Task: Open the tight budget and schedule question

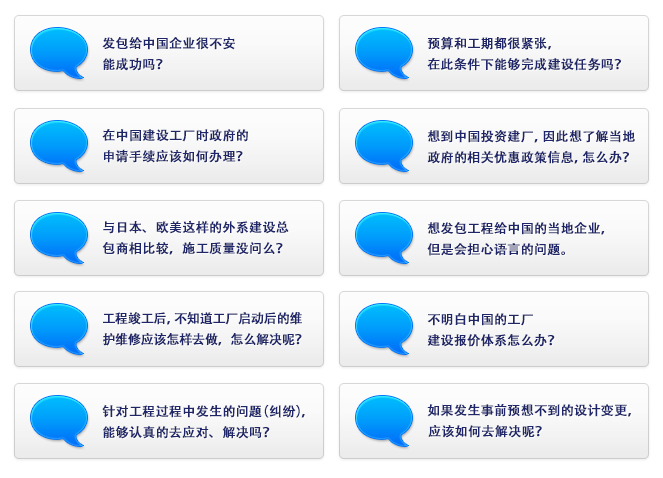Action: 494,54
